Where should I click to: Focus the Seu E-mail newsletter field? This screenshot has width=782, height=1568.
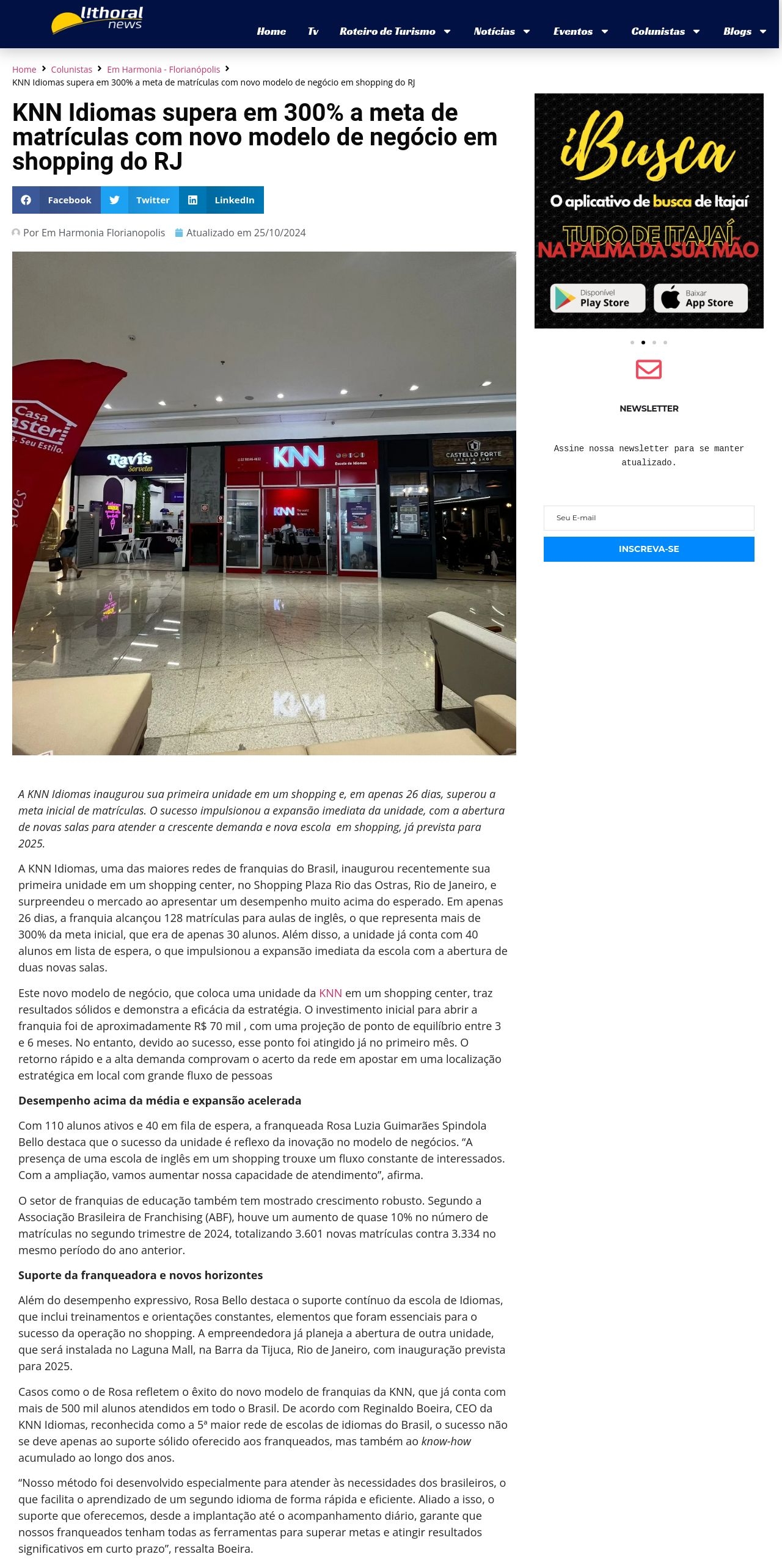click(649, 518)
